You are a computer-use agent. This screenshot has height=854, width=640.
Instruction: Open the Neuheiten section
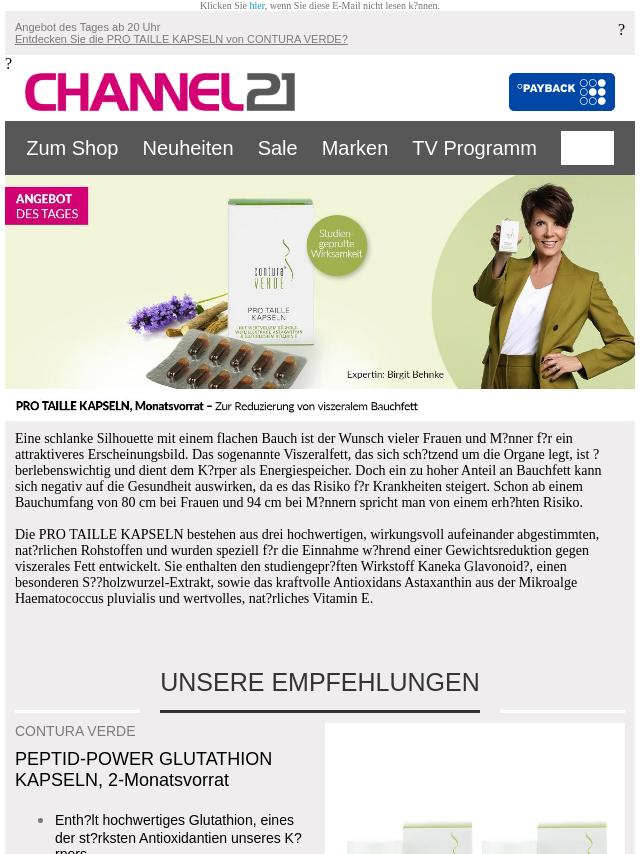pyautogui.click(x=187, y=148)
